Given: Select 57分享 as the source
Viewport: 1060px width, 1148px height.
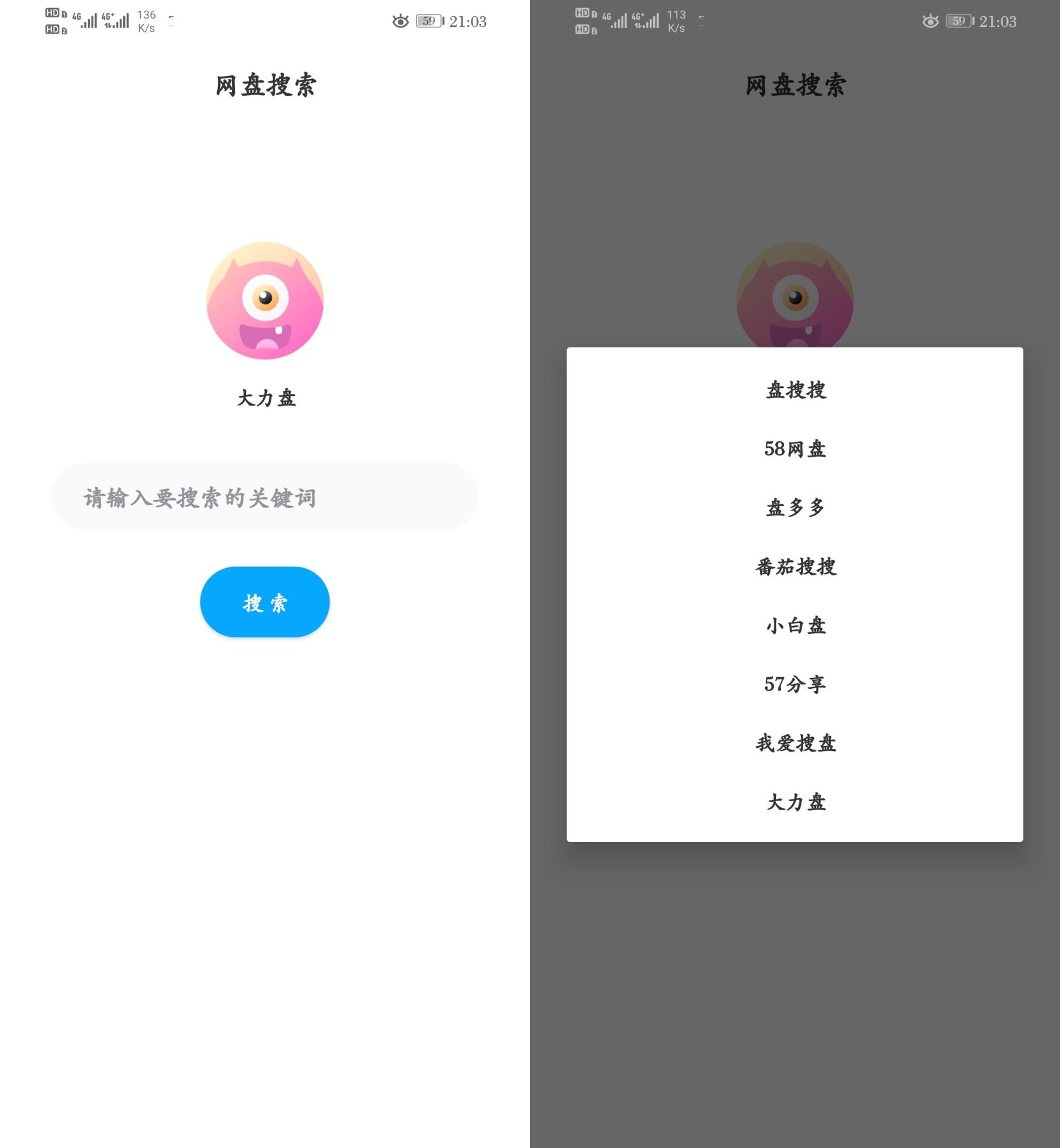Looking at the screenshot, I should click(x=795, y=684).
